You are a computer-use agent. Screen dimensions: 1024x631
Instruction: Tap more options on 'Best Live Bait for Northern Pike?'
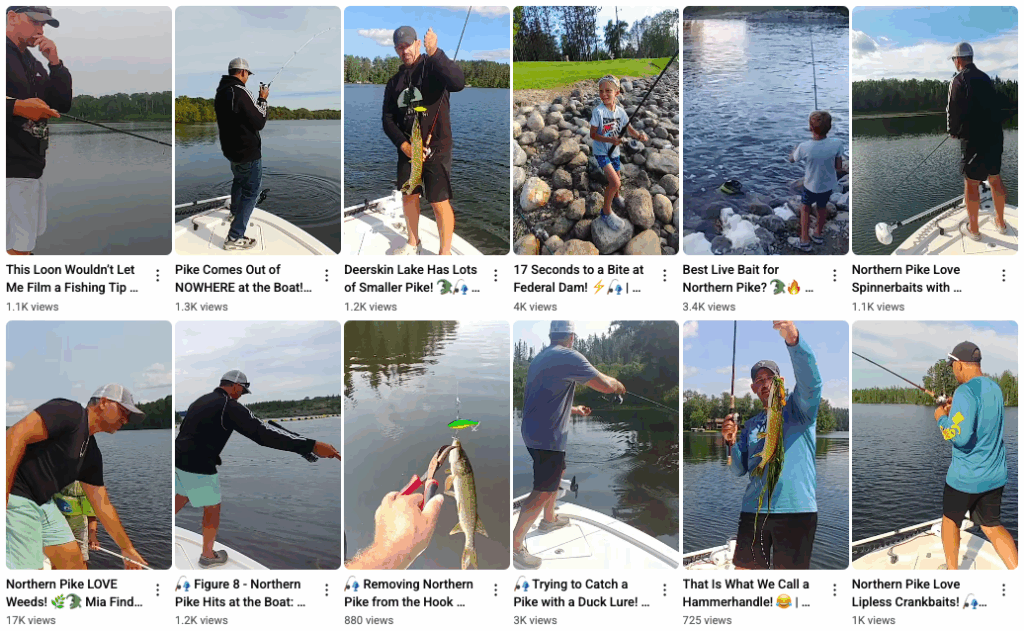pyautogui.click(x=834, y=275)
